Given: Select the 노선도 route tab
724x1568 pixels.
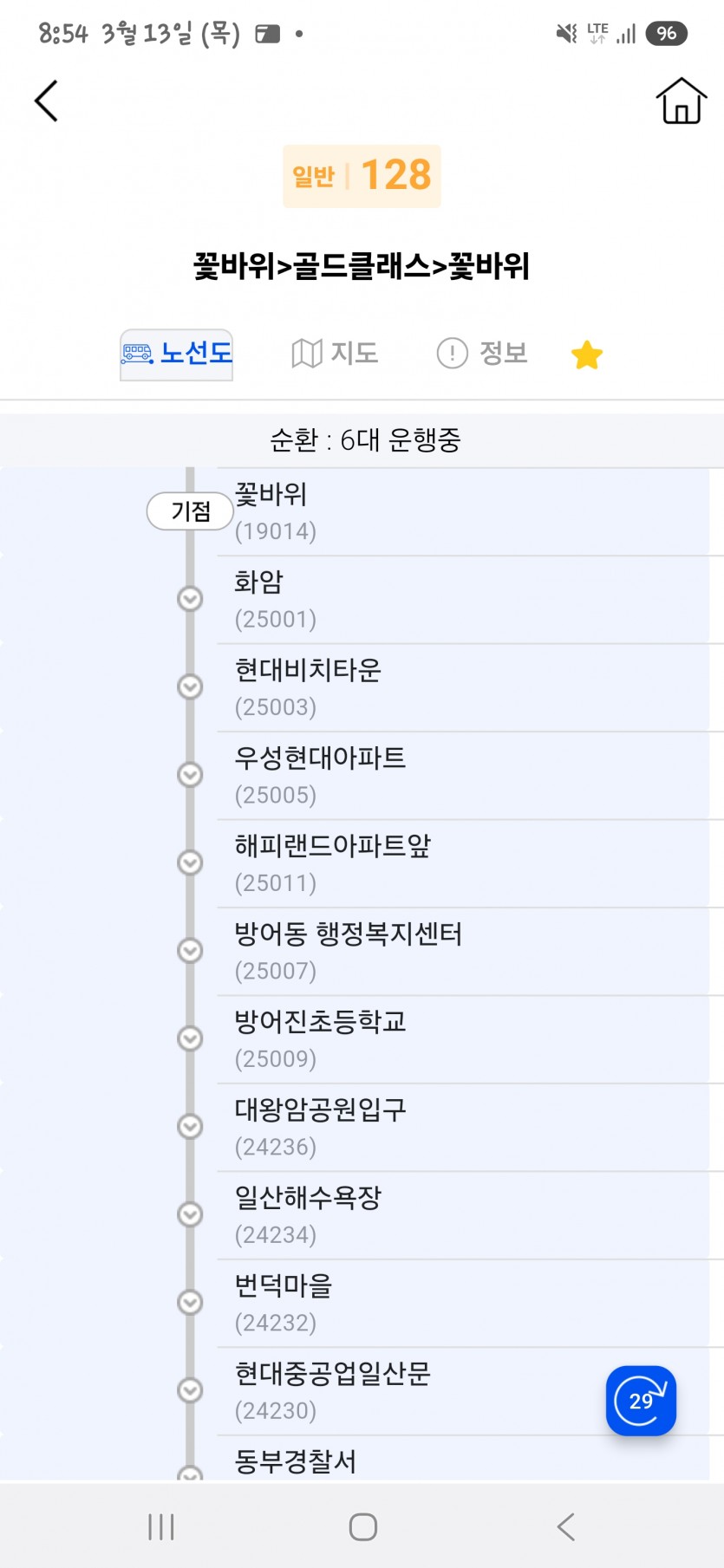Looking at the screenshot, I should [x=176, y=355].
